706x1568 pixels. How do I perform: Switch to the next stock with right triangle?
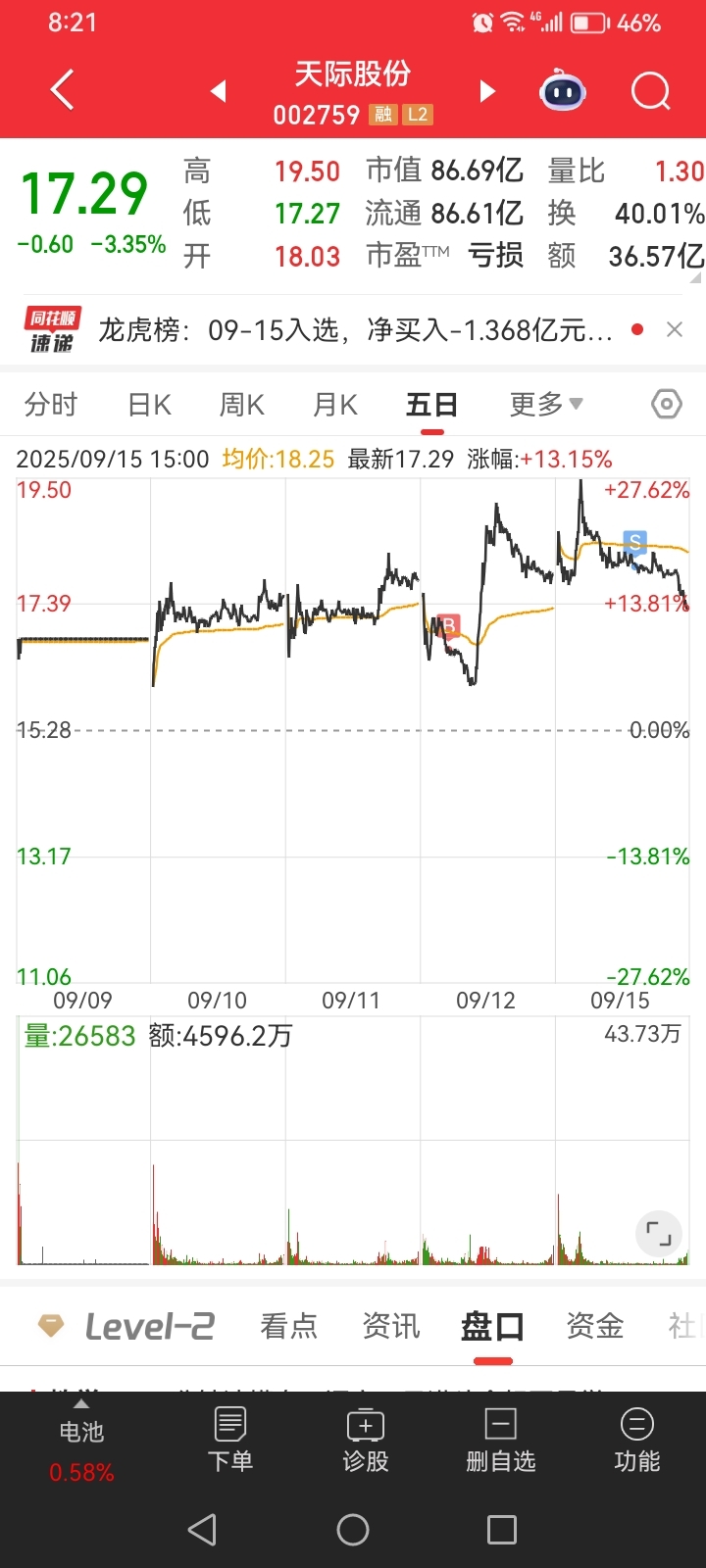pyautogui.click(x=487, y=92)
